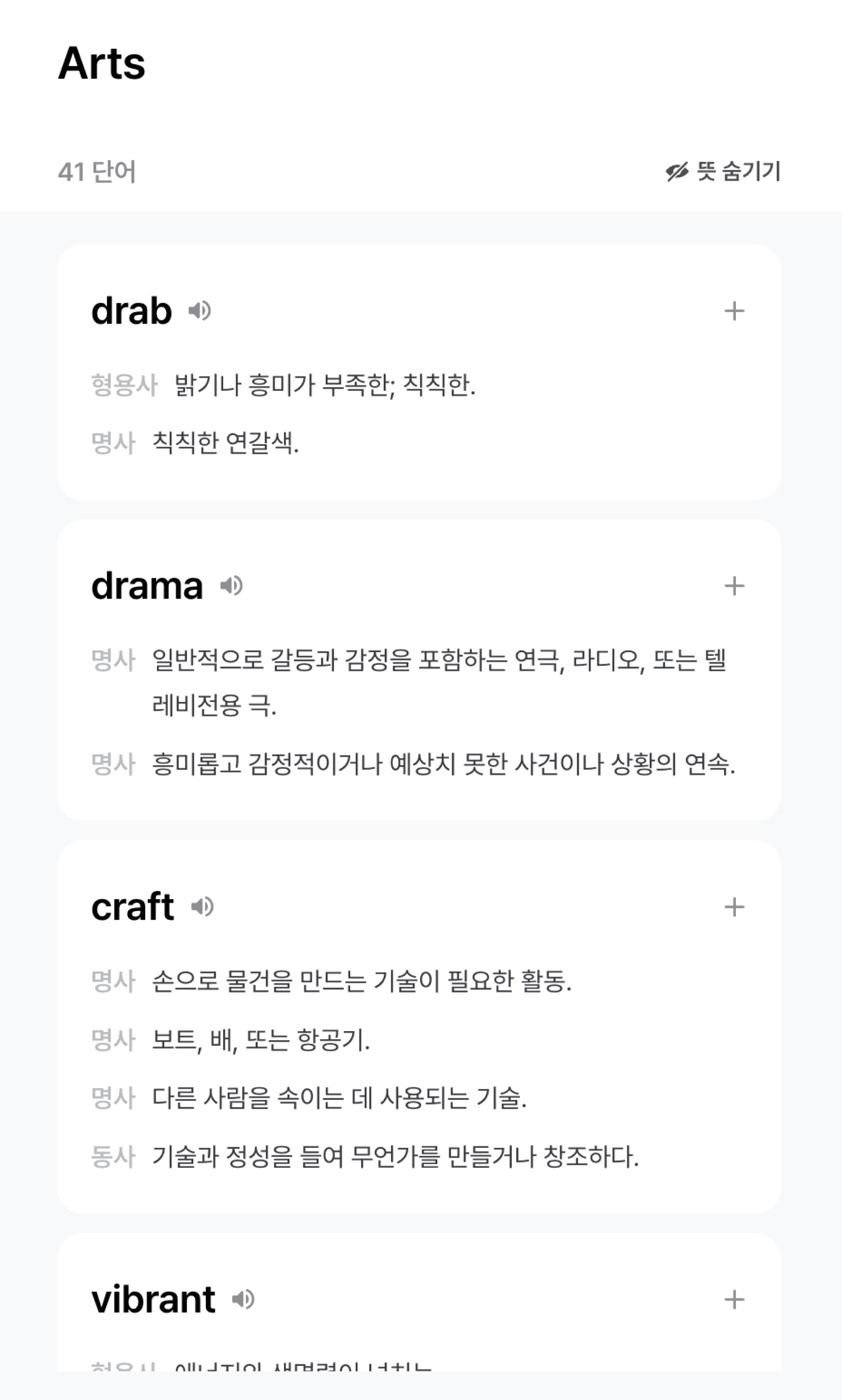Image resolution: width=842 pixels, height=1400 pixels.
Task: Hide meanings with the 뜻 숨기기 toggle
Action: coord(723,171)
